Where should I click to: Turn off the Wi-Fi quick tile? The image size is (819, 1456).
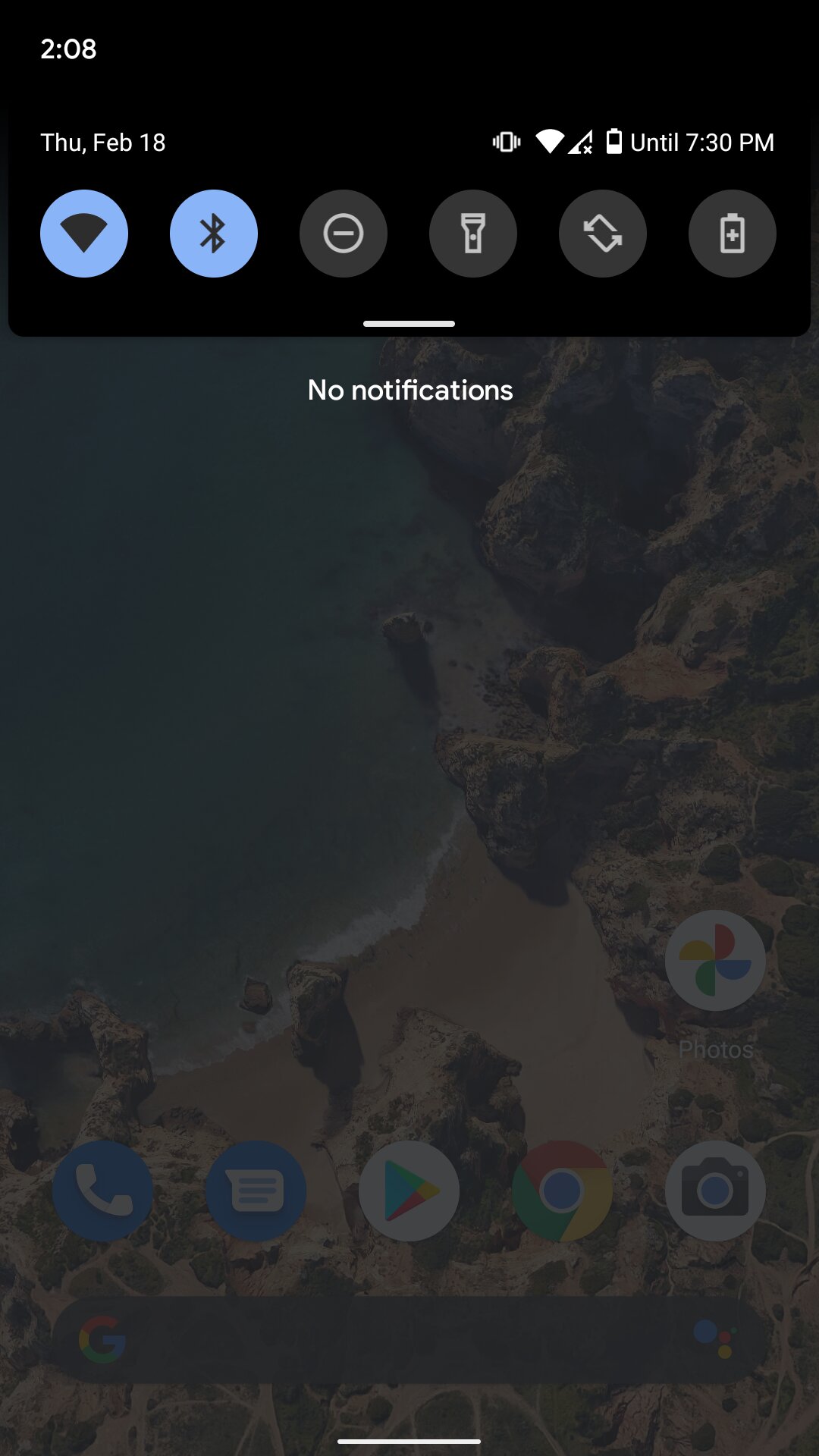coord(84,234)
